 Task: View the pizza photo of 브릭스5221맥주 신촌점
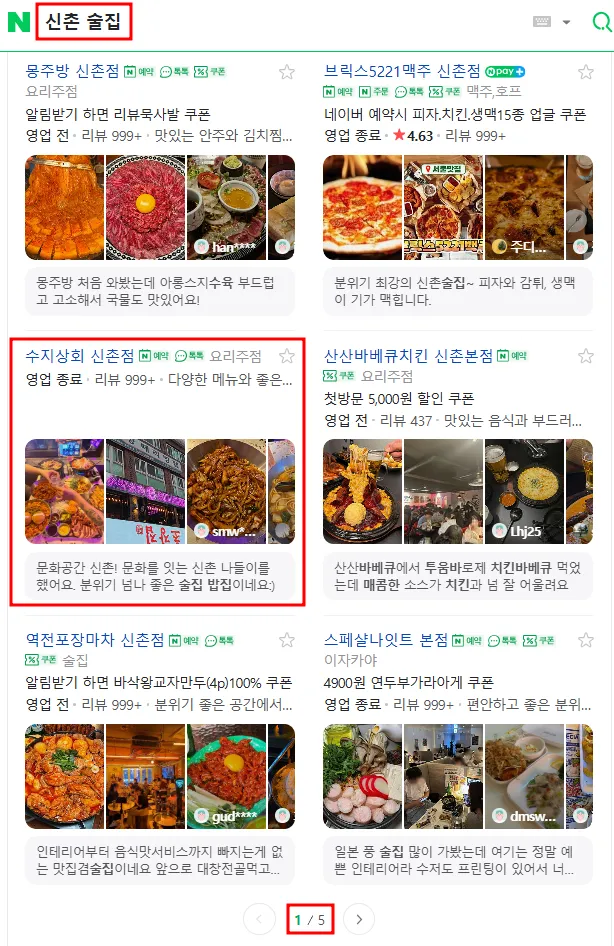pyautogui.click(x=362, y=207)
